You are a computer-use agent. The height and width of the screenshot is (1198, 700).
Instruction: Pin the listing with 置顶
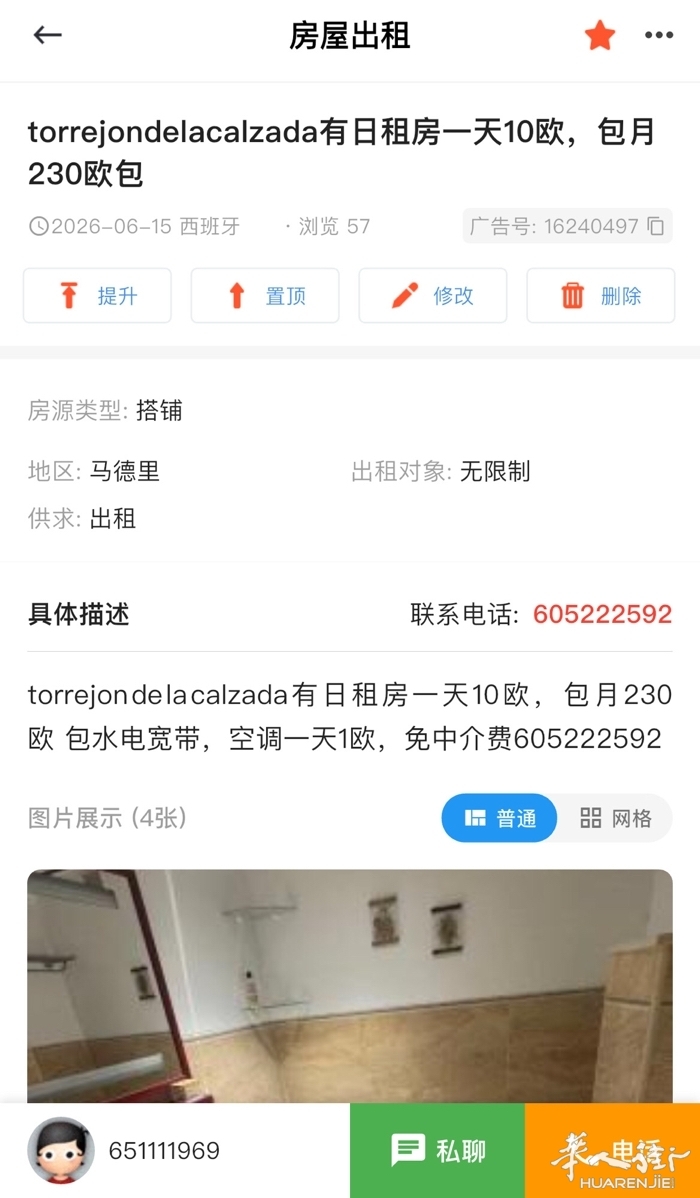coord(265,296)
